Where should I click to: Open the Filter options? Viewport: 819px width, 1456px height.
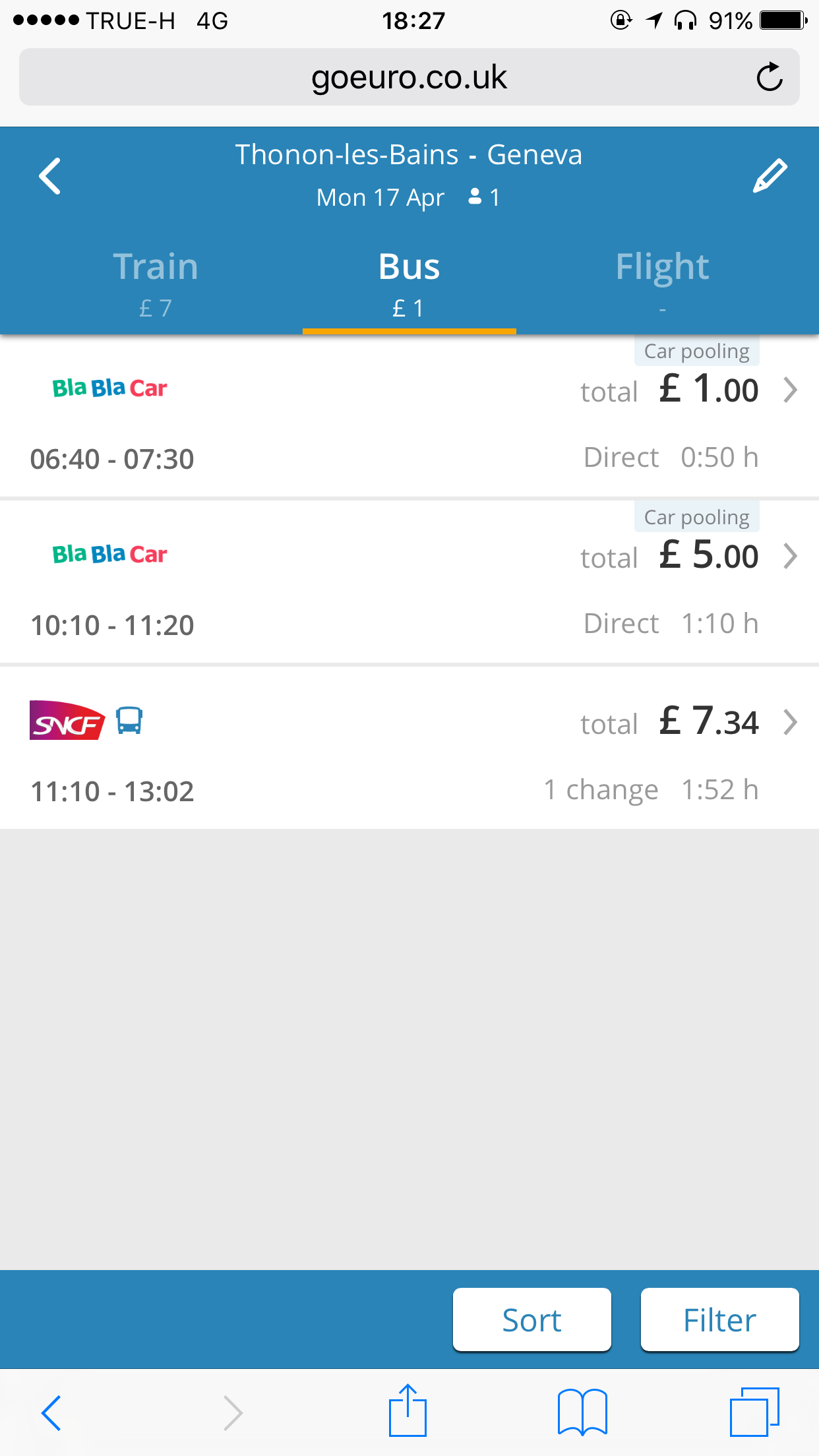pyautogui.click(x=720, y=1319)
